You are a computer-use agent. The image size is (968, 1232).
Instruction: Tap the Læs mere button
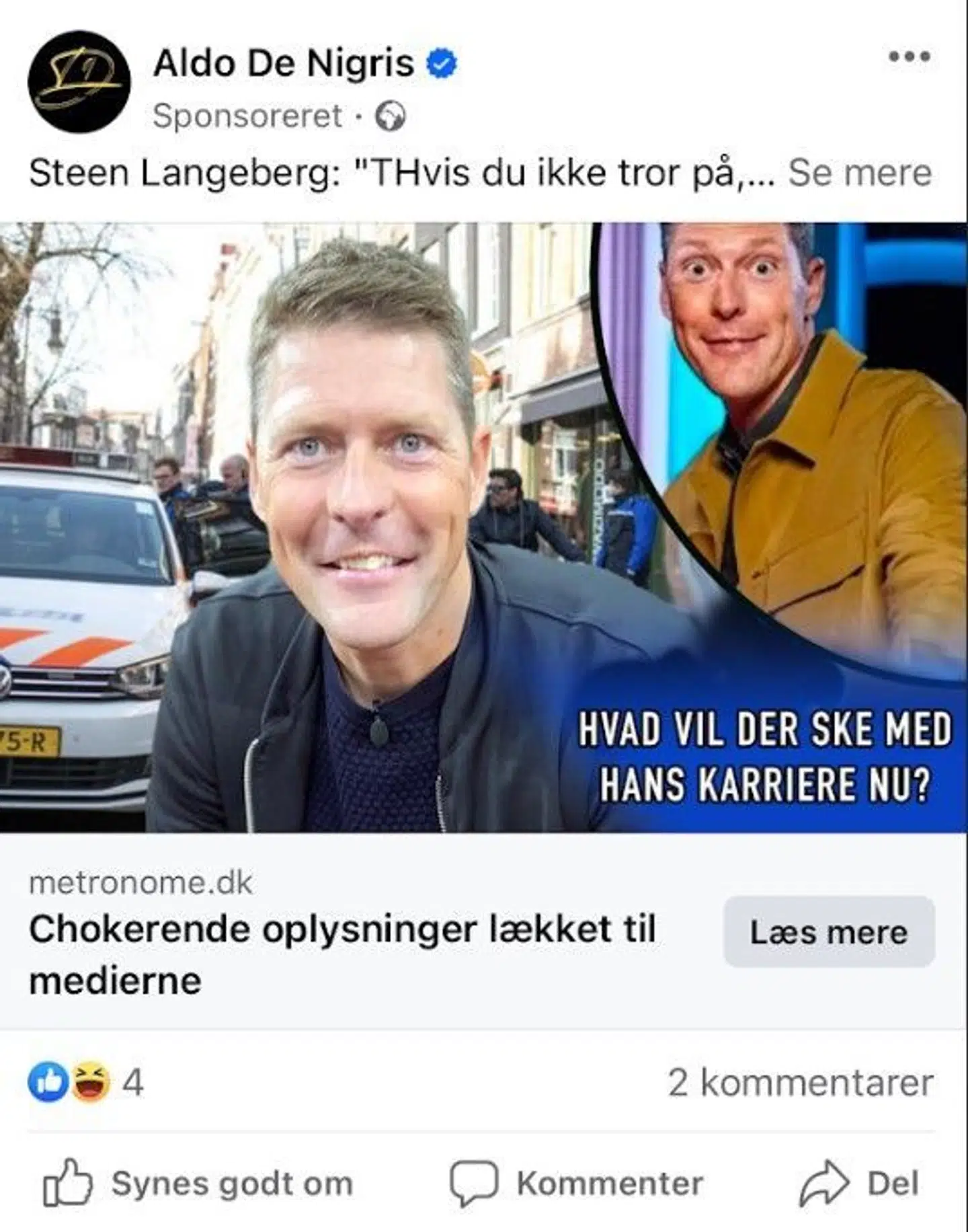(x=828, y=933)
